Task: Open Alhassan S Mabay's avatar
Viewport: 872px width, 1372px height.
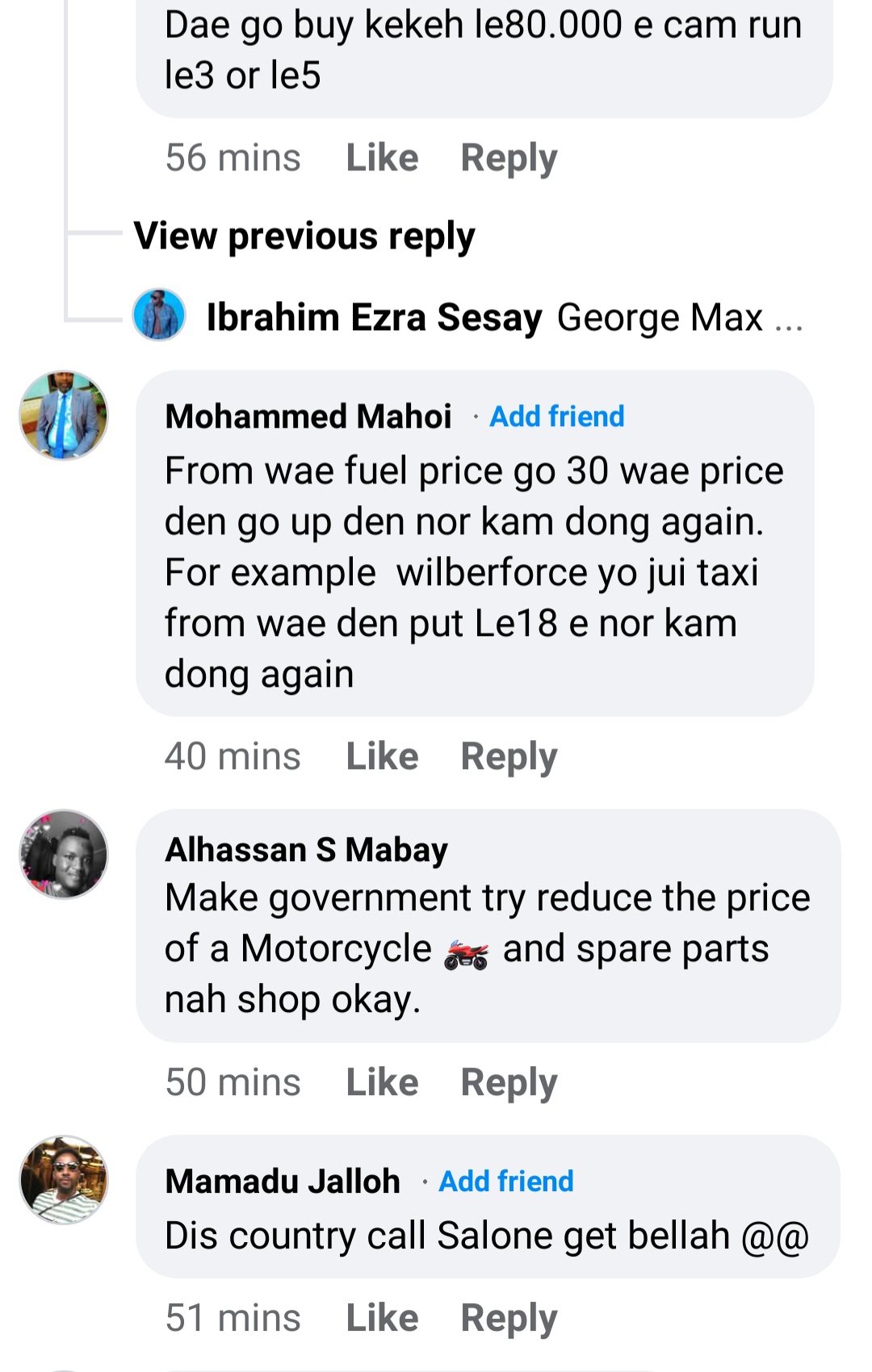Action: point(64,855)
